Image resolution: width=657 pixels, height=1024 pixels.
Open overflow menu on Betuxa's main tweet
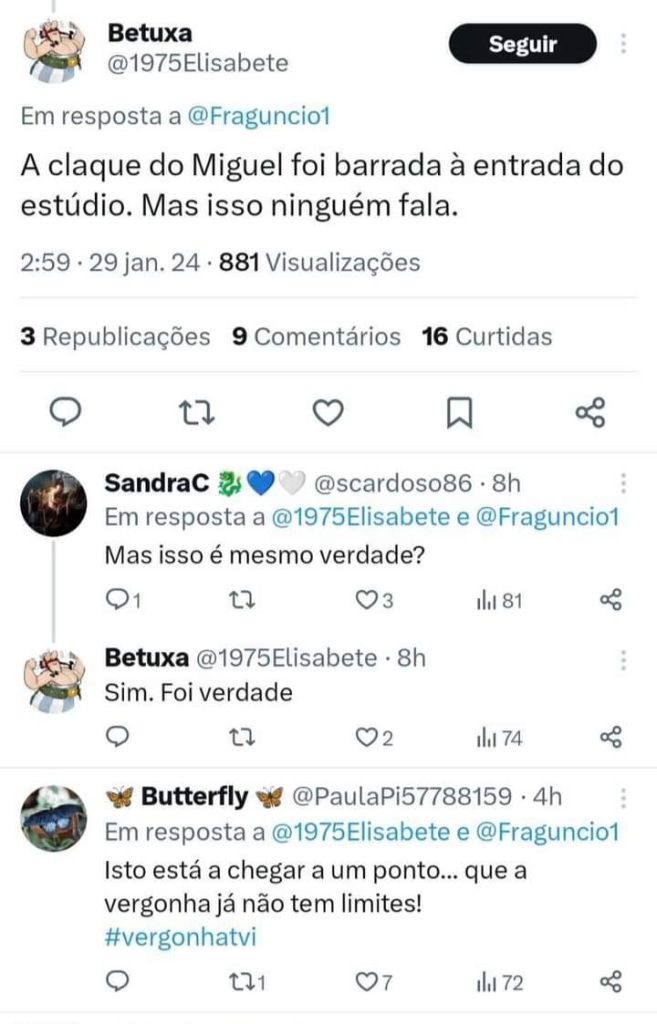point(624,44)
